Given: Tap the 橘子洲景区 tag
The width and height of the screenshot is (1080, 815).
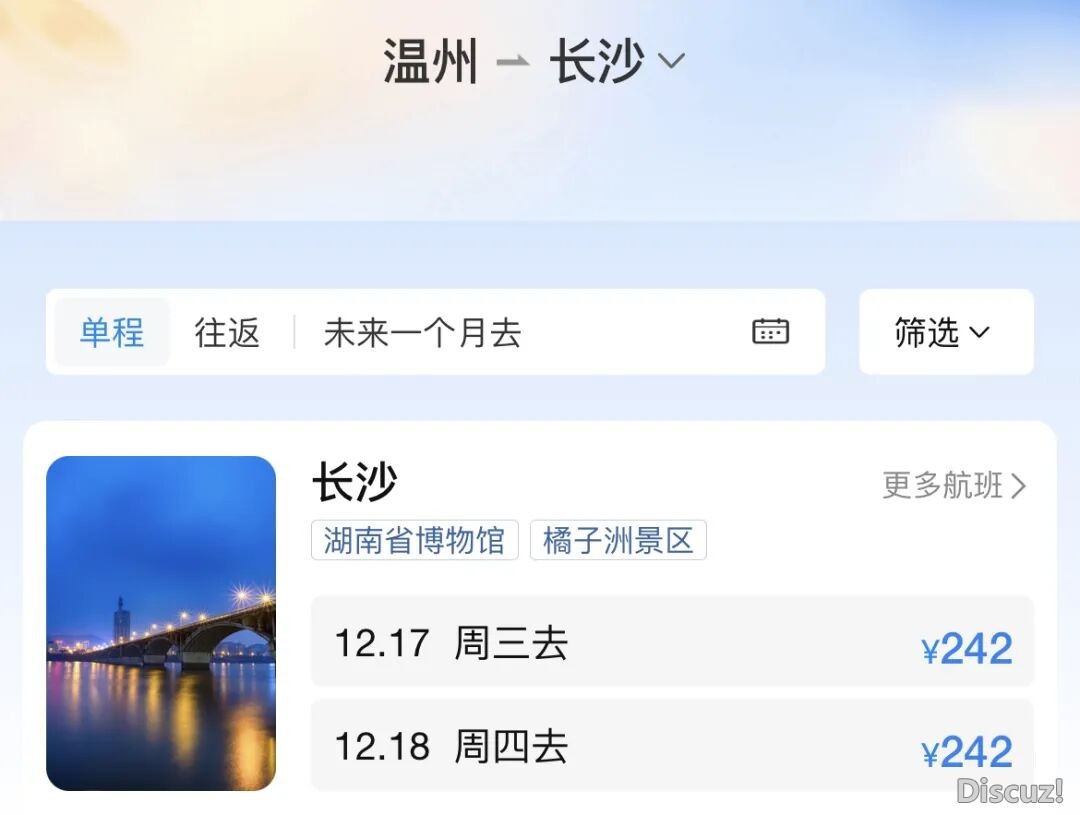Looking at the screenshot, I should [x=618, y=540].
